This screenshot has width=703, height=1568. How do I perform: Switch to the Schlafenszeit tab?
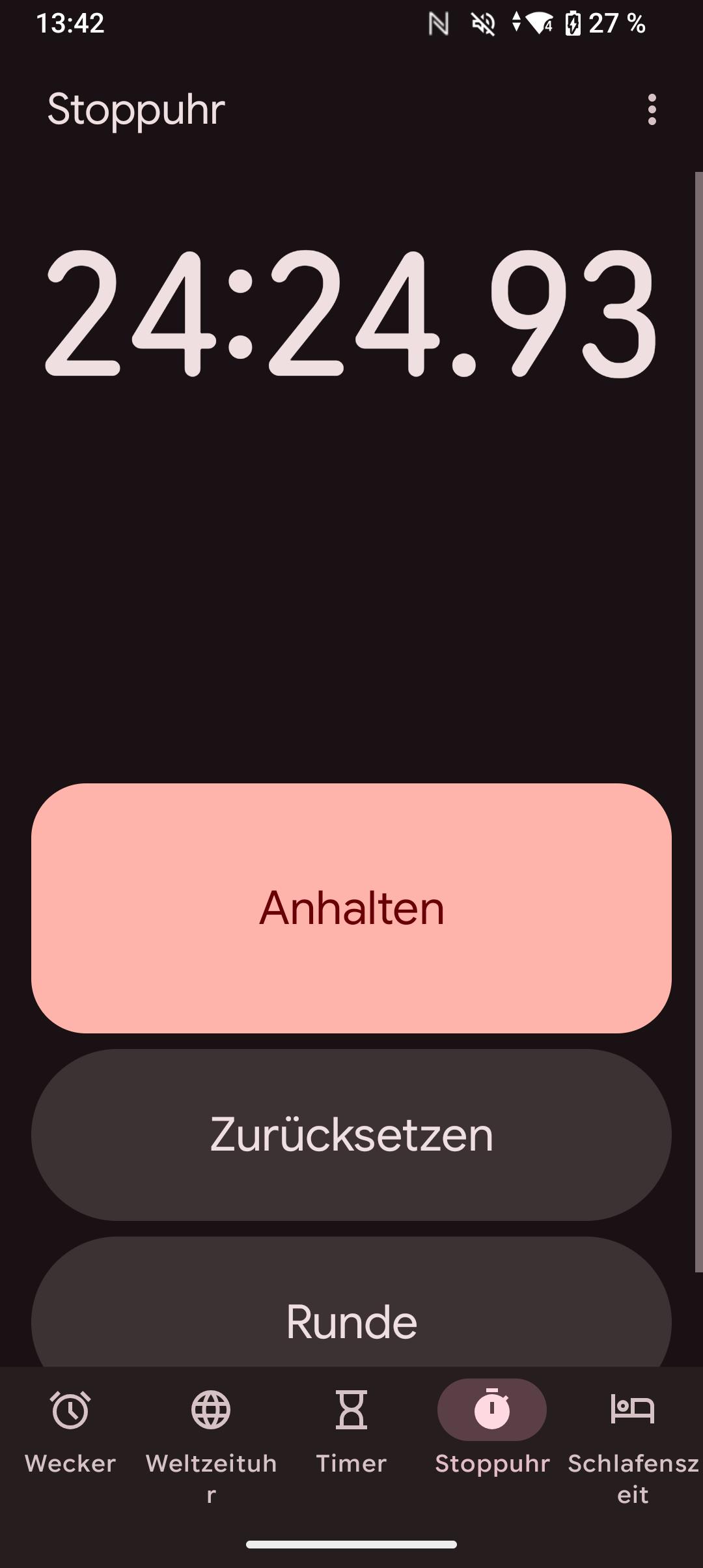coord(633,1433)
